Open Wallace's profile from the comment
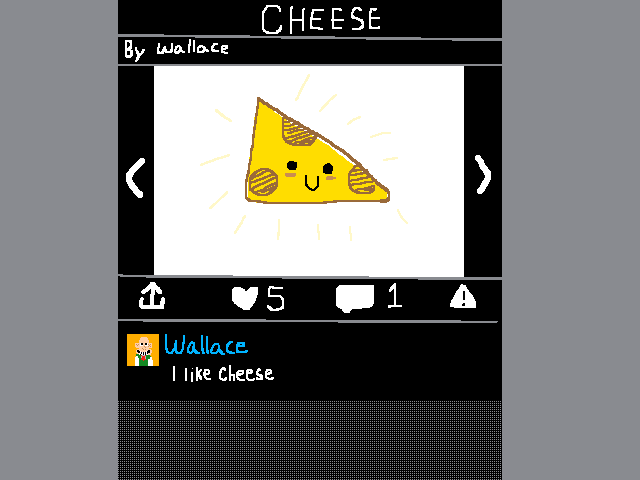 pos(143,350)
